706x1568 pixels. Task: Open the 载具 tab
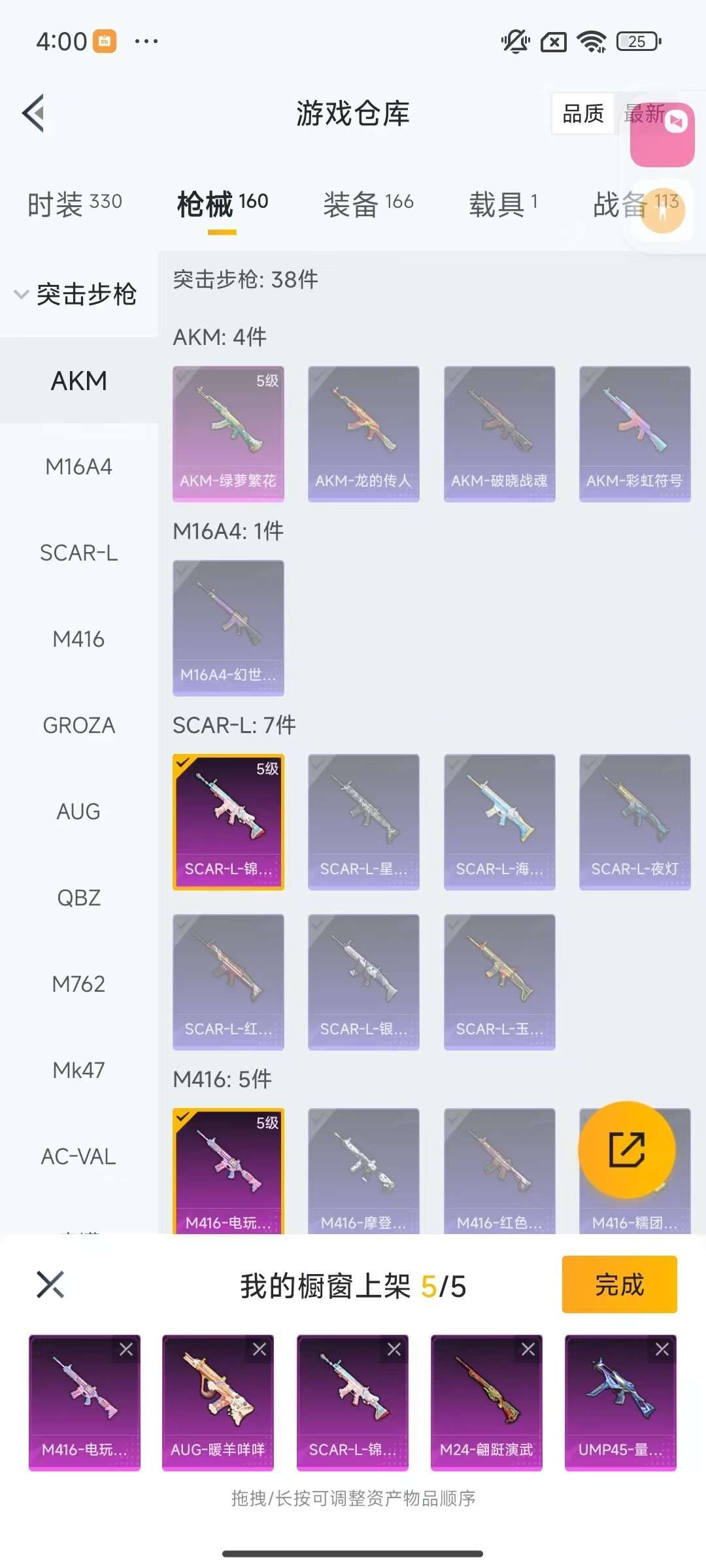(x=503, y=204)
